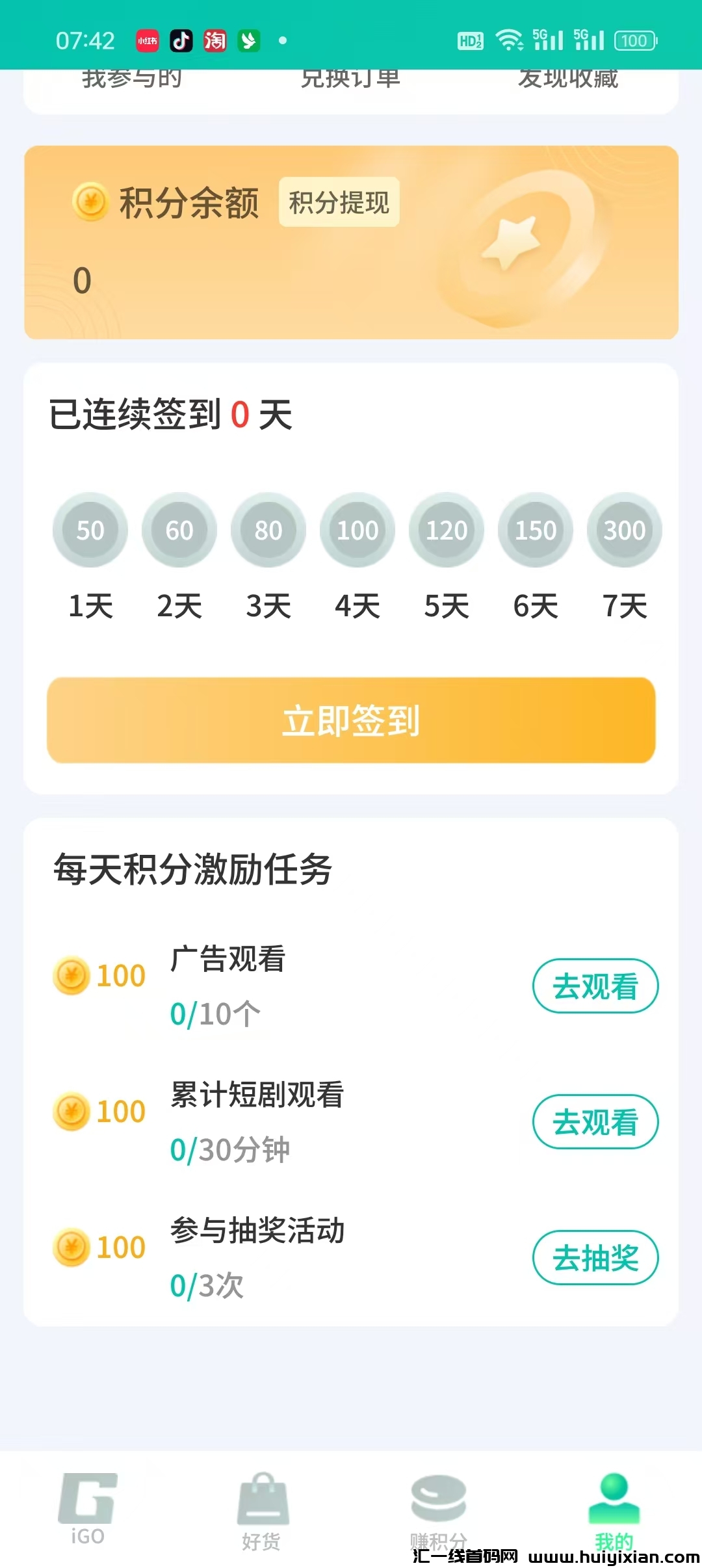This screenshot has width=702, height=1568.
Task: Open 我参与的 section
Action: 132,81
